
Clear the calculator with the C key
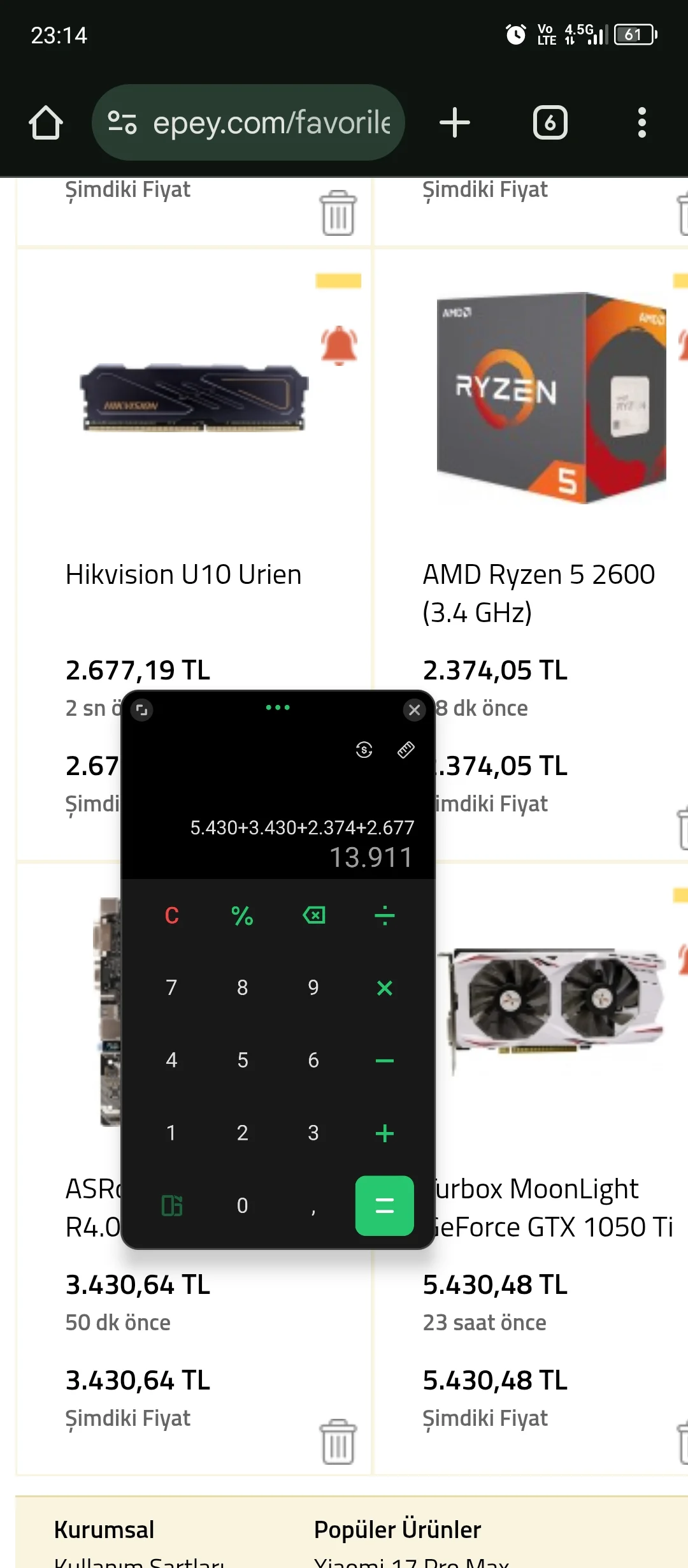171,916
